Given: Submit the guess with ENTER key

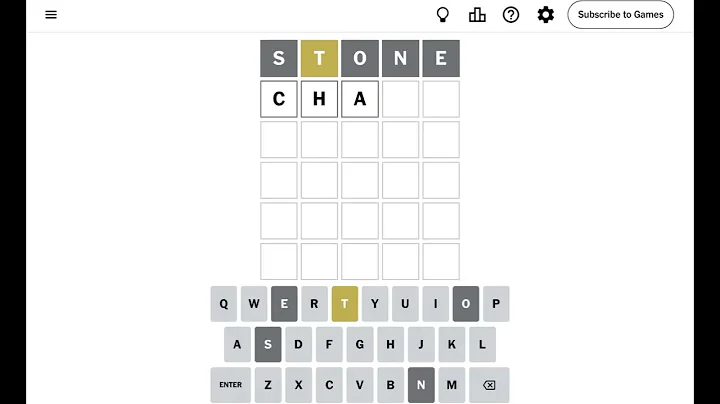Looking at the screenshot, I should tap(231, 385).
